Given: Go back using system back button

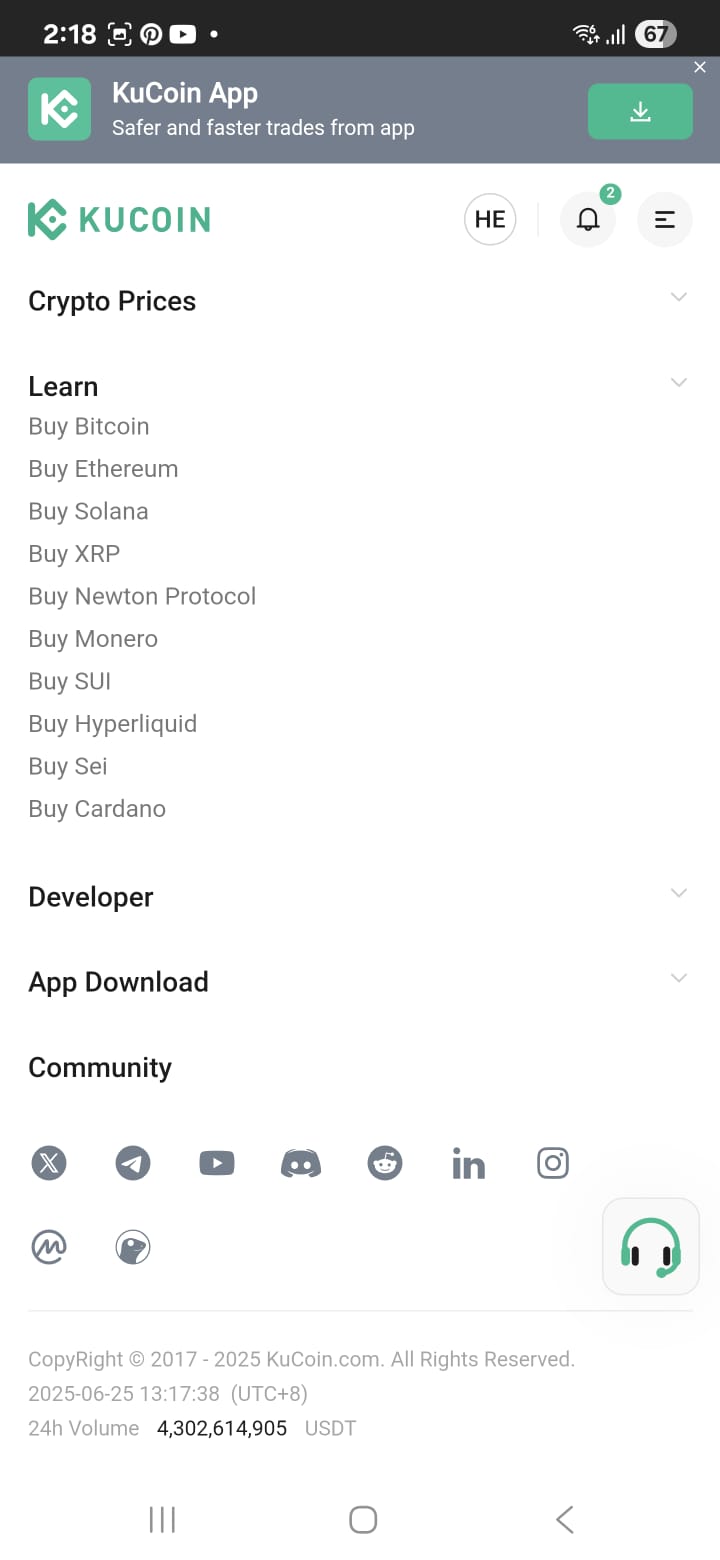Looking at the screenshot, I should click(564, 1520).
